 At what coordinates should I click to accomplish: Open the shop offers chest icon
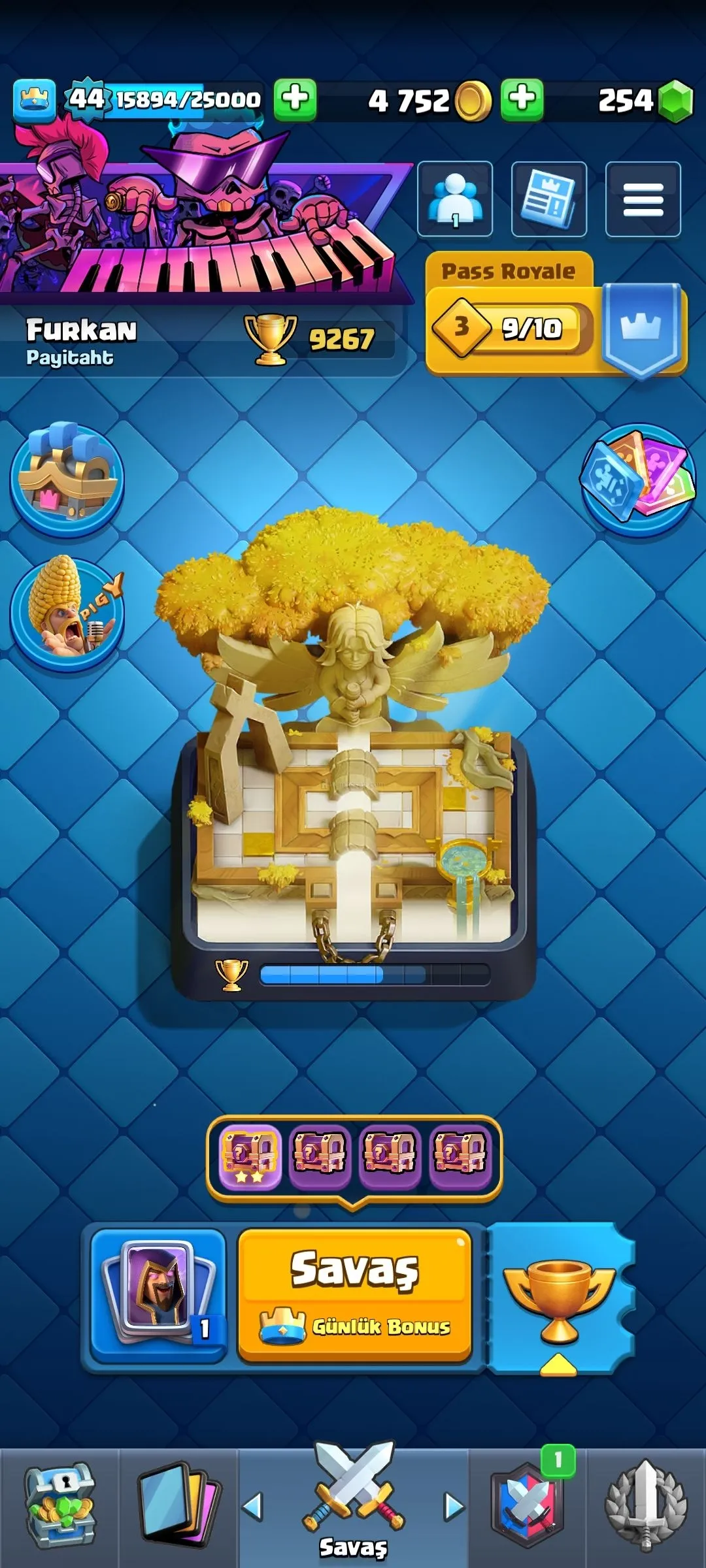pos(67,478)
